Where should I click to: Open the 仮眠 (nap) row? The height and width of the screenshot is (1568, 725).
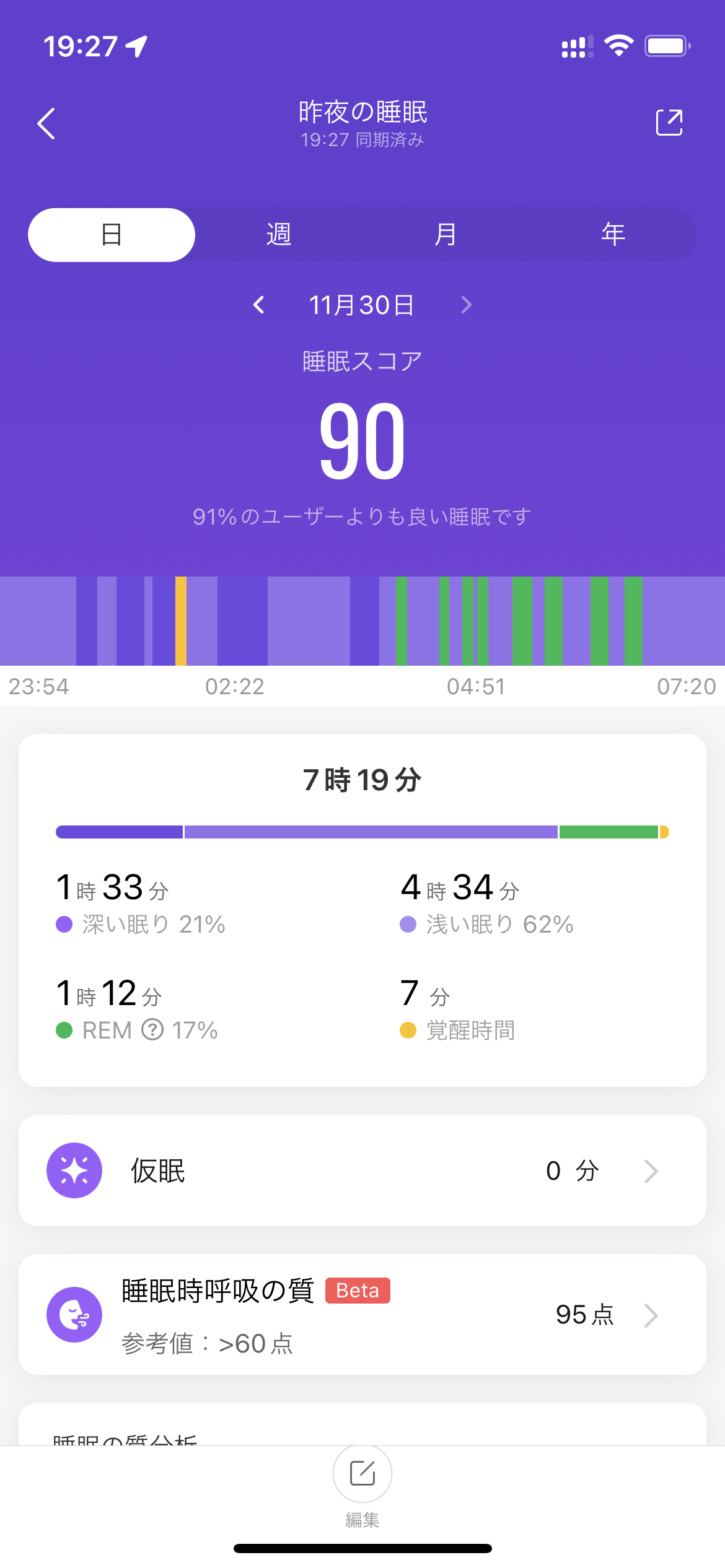pos(362,1170)
